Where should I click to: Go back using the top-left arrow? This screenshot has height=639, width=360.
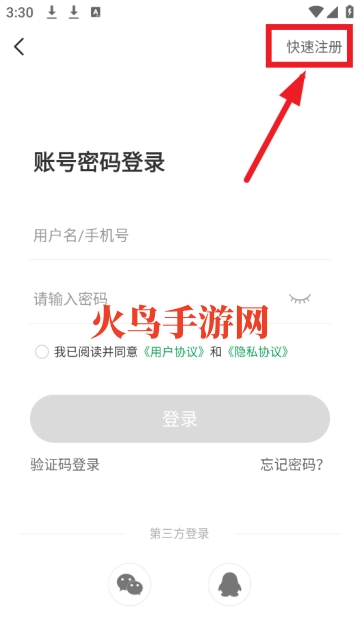point(19,46)
